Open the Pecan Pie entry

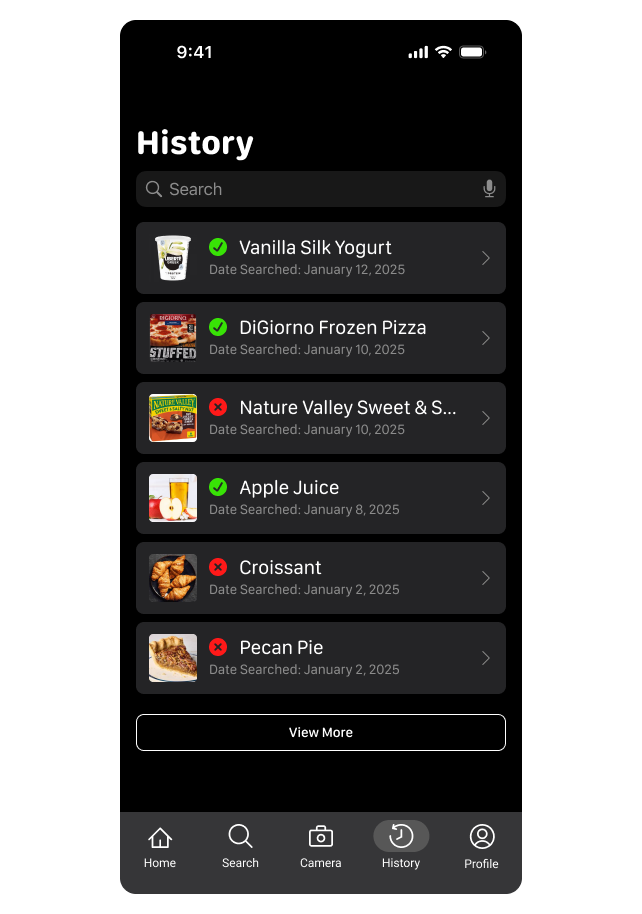(320, 658)
